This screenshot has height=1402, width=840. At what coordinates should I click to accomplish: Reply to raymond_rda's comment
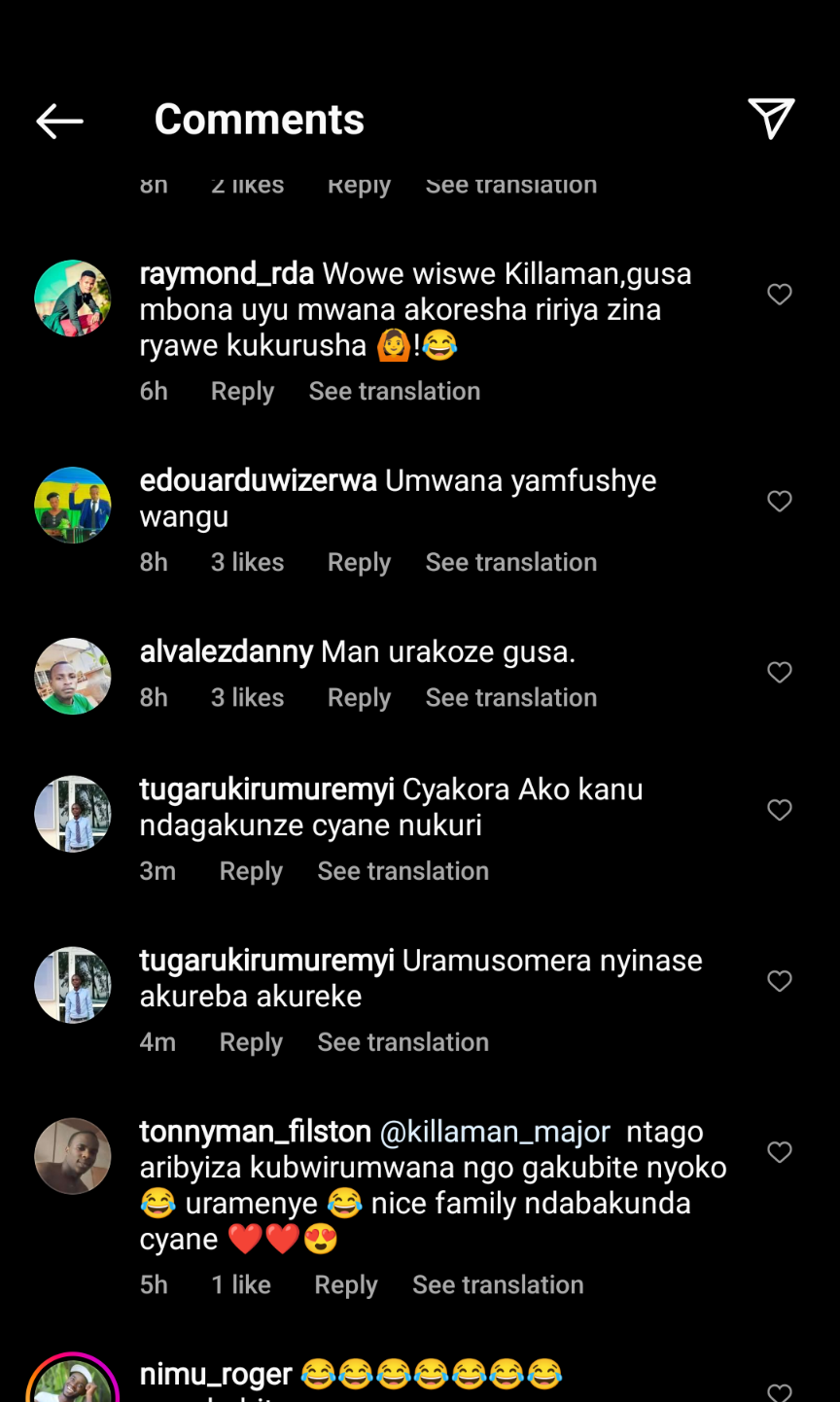242,392
